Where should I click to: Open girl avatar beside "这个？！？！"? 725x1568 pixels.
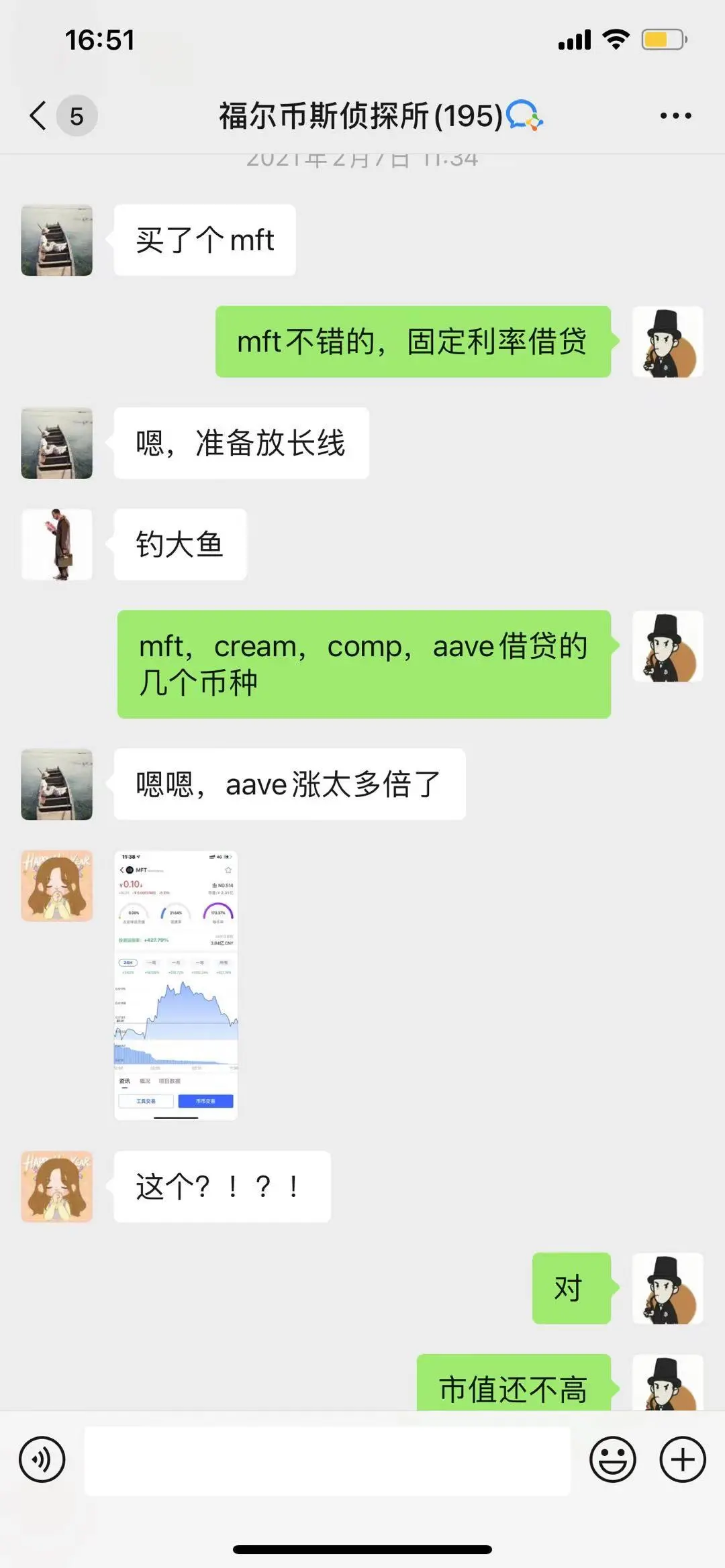click(57, 1186)
